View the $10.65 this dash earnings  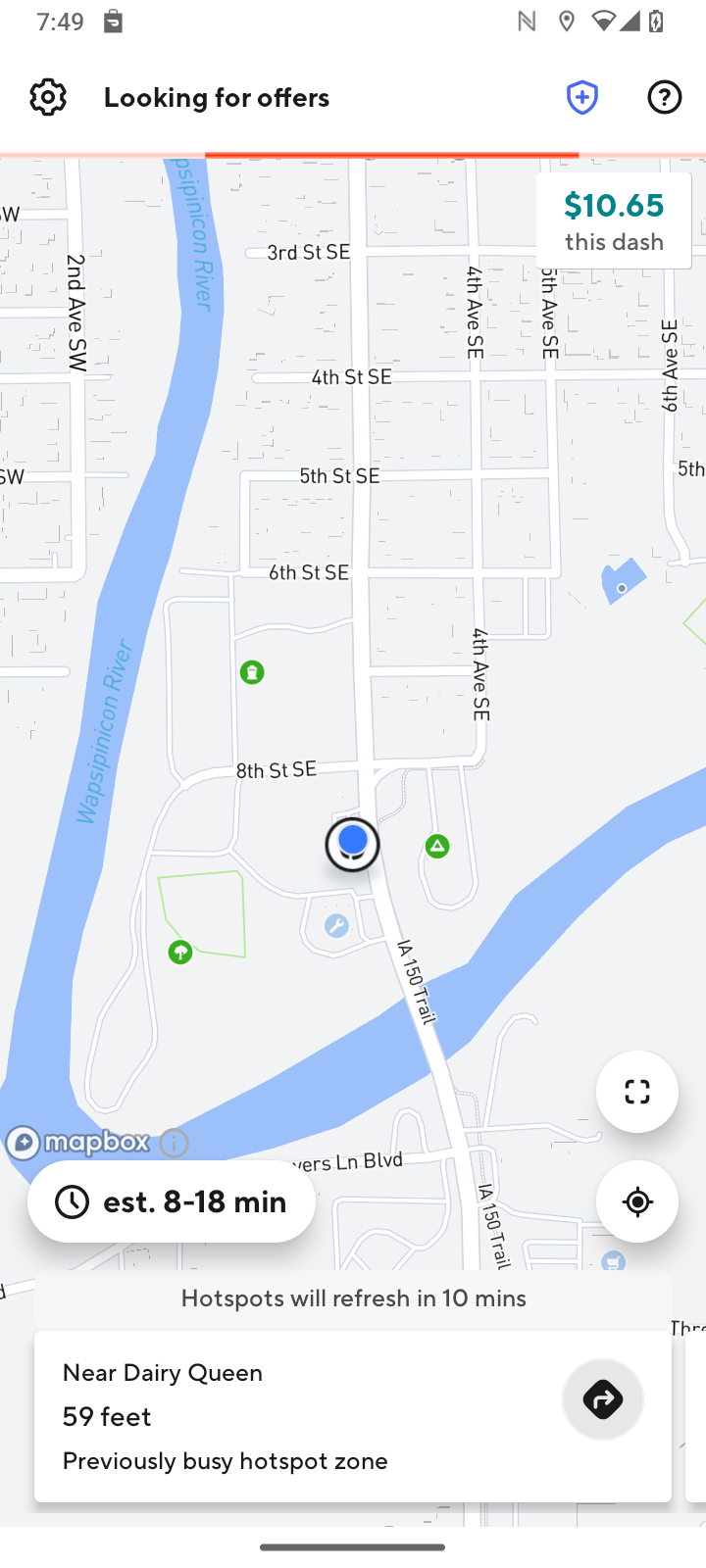tap(614, 220)
